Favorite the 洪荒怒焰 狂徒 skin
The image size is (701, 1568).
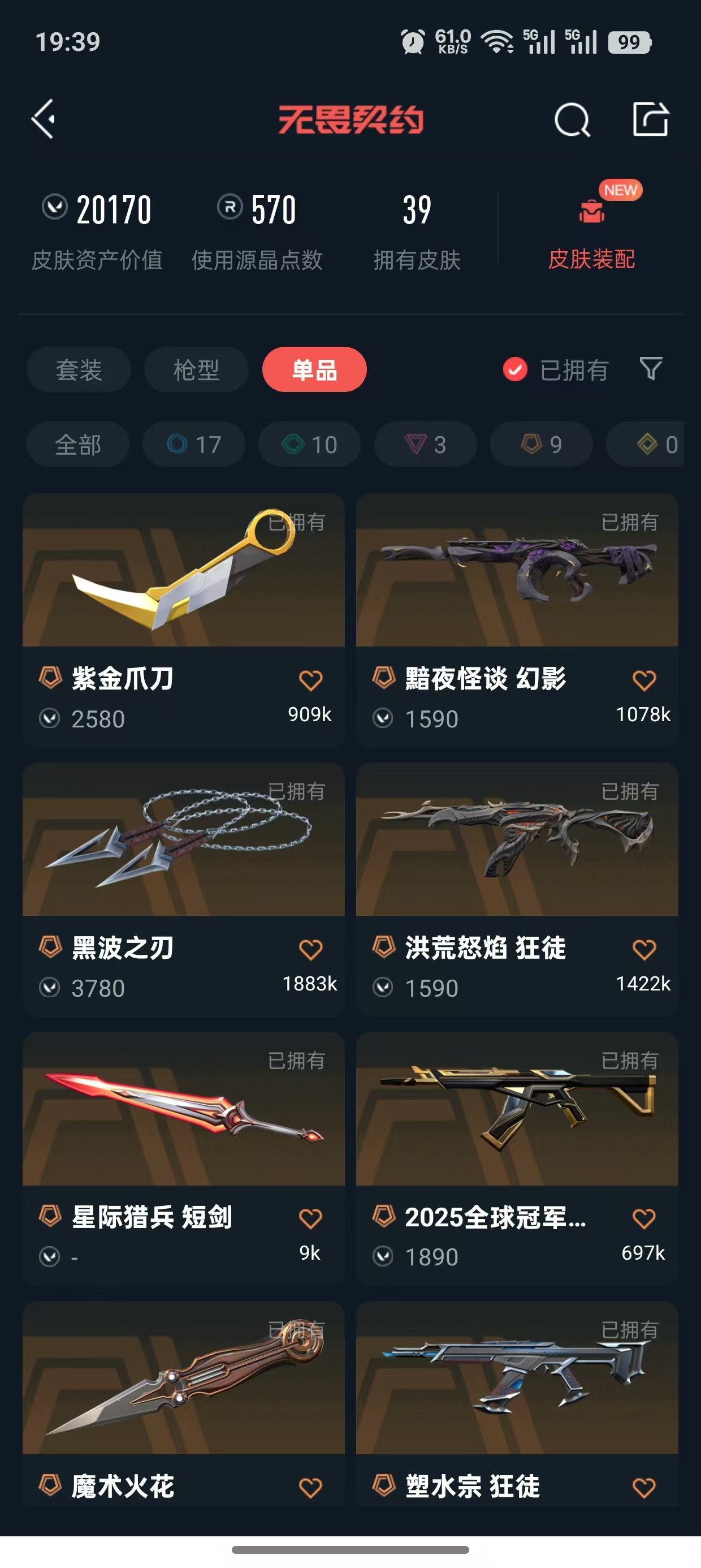tap(644, 950)
